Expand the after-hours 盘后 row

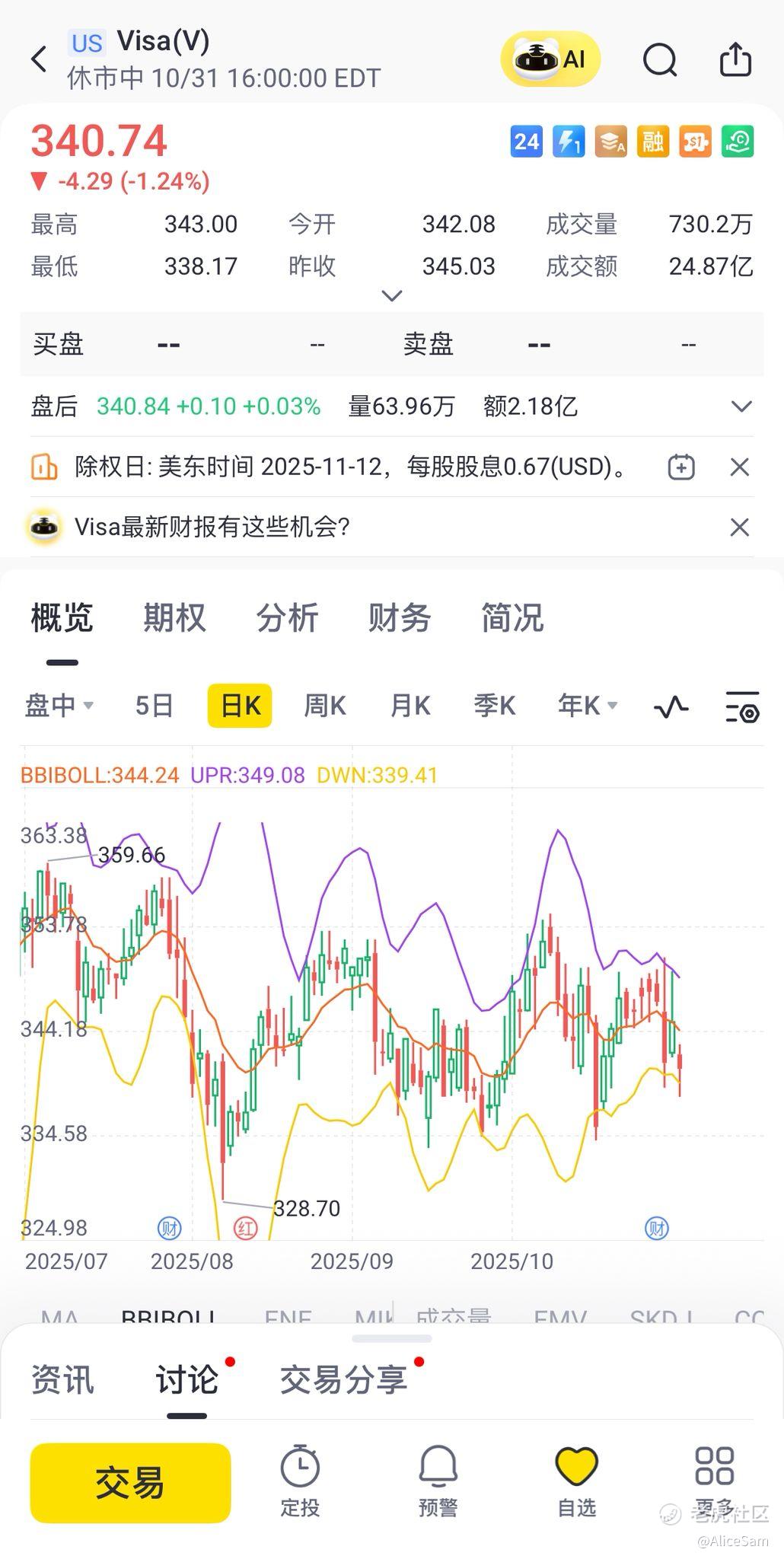point(741,406)
